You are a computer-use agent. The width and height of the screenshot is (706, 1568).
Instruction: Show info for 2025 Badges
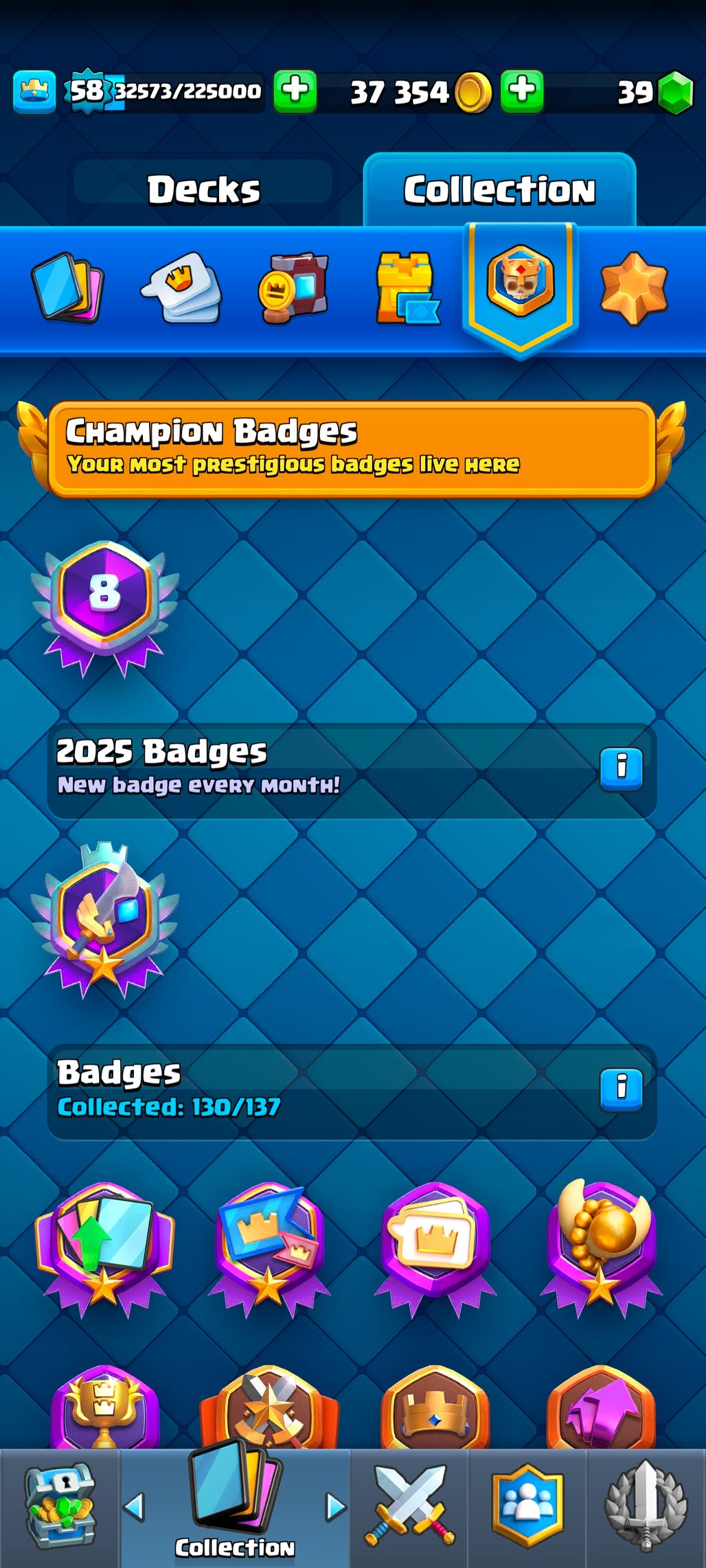tap(622, 769)
